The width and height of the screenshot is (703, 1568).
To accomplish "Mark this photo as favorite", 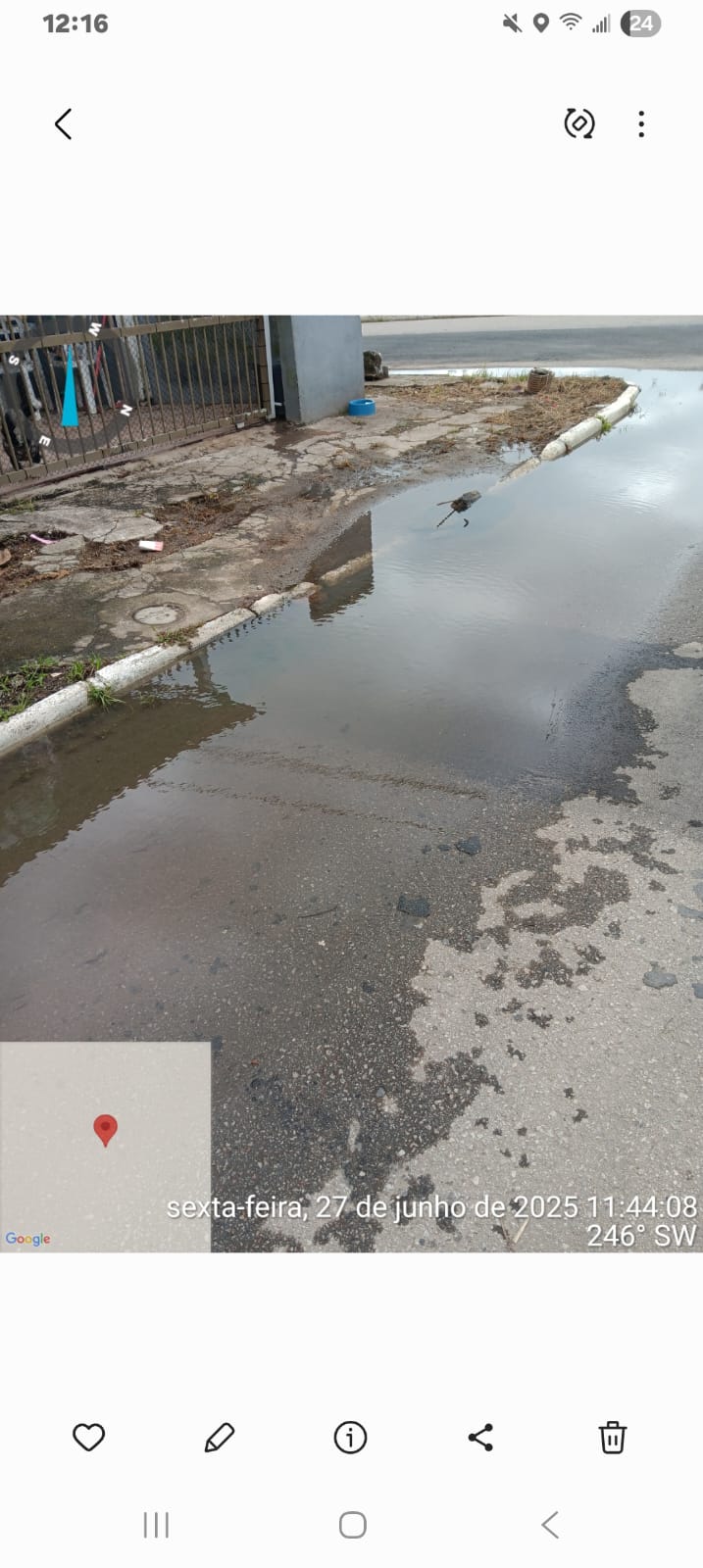I will click(89, 1438).
